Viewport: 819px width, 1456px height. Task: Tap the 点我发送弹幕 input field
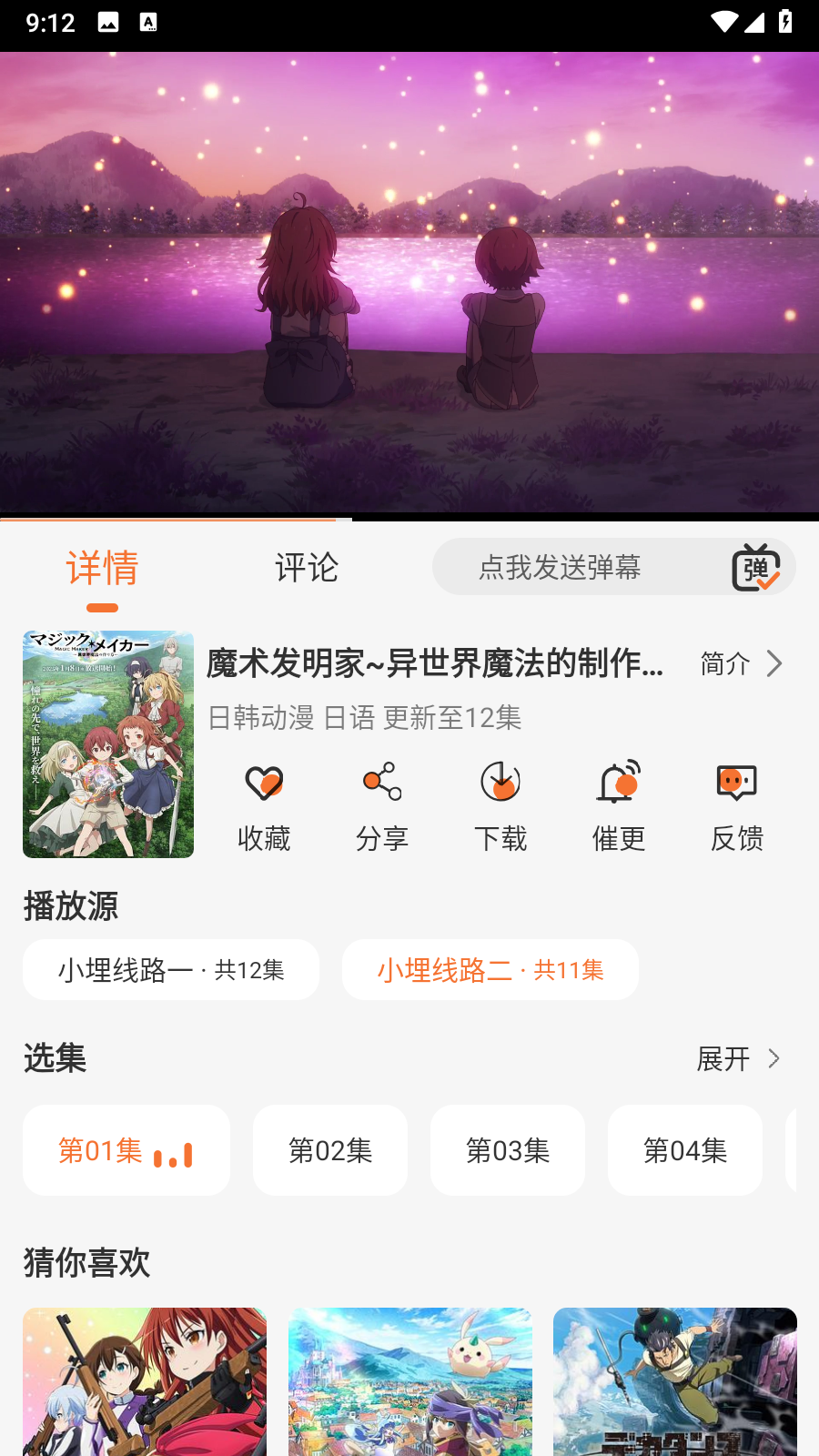[x=560, y=567]
